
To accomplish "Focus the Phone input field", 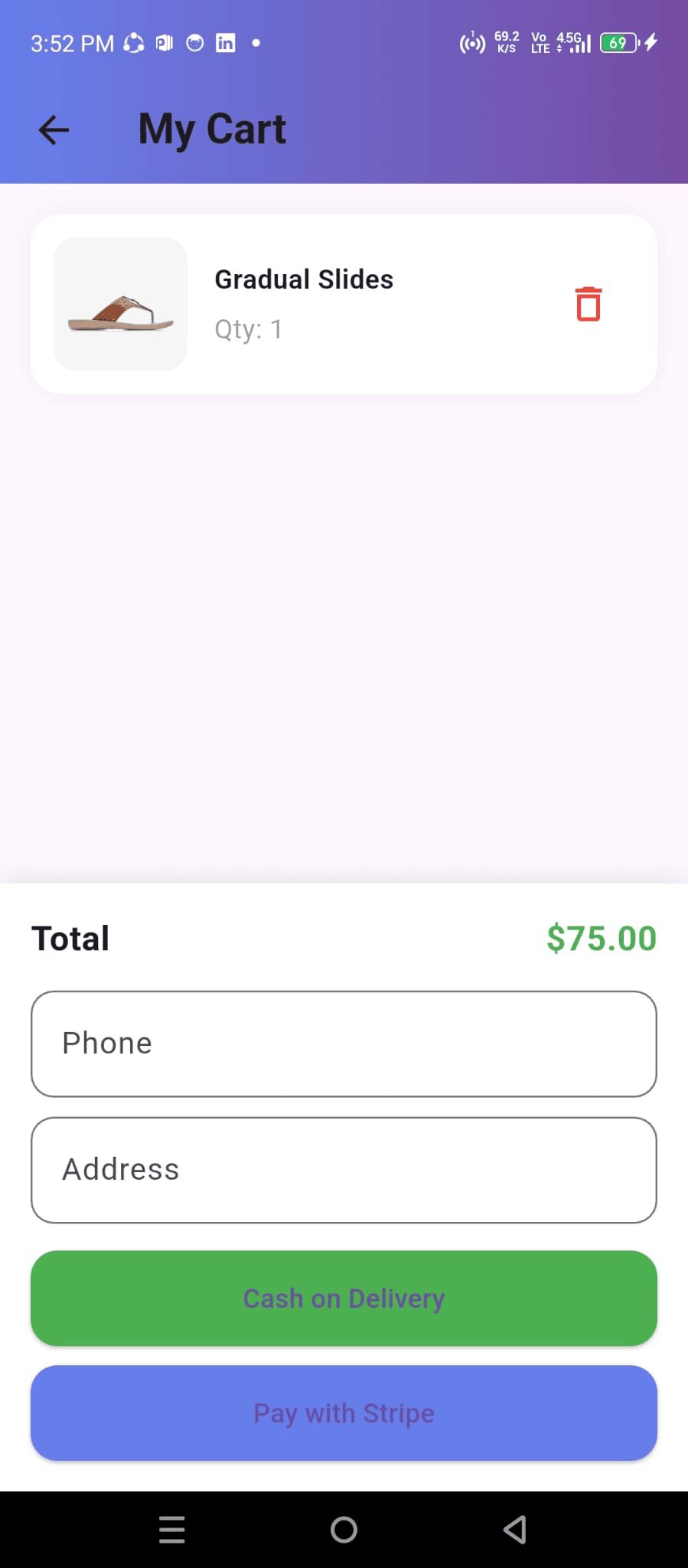I will 344,1044.
